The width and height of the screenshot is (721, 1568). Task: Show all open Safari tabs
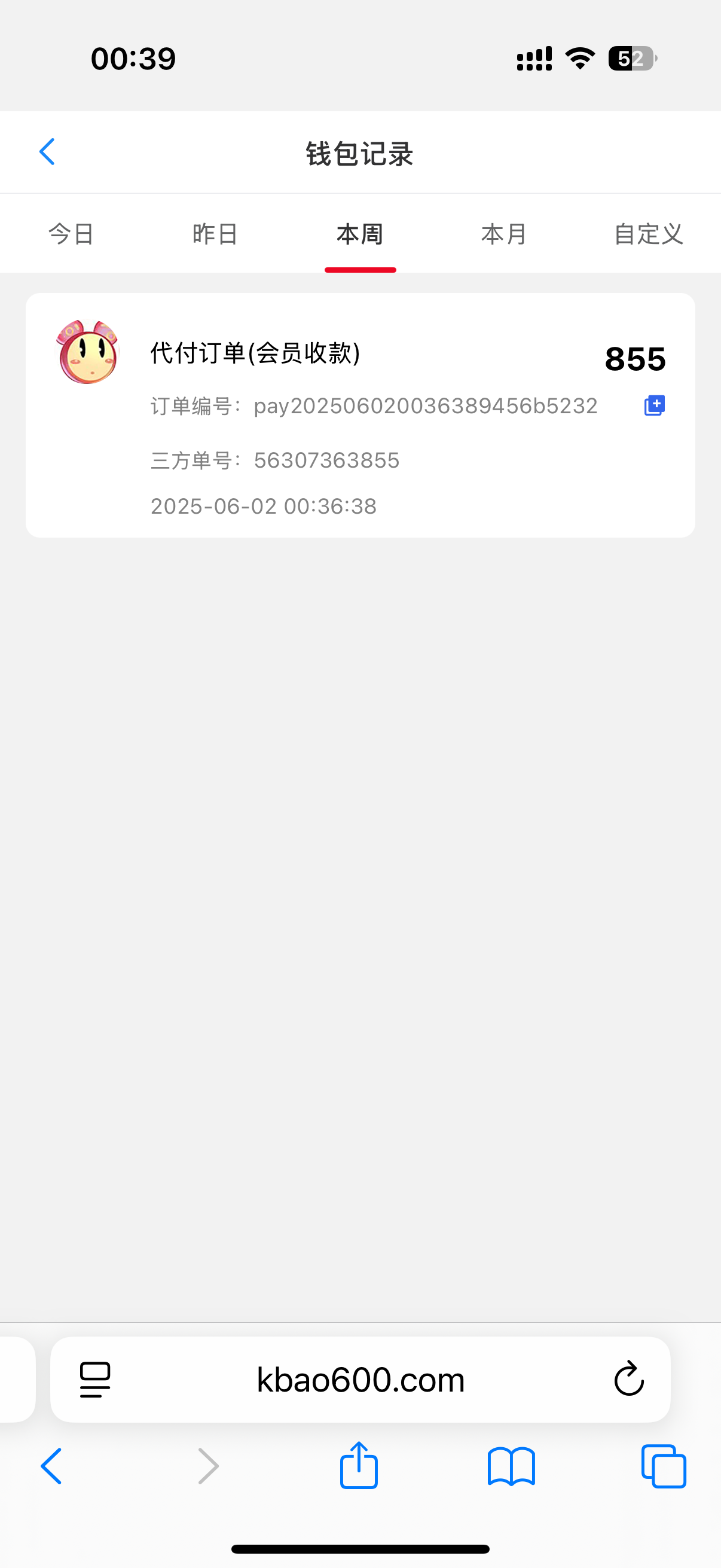663,1467
